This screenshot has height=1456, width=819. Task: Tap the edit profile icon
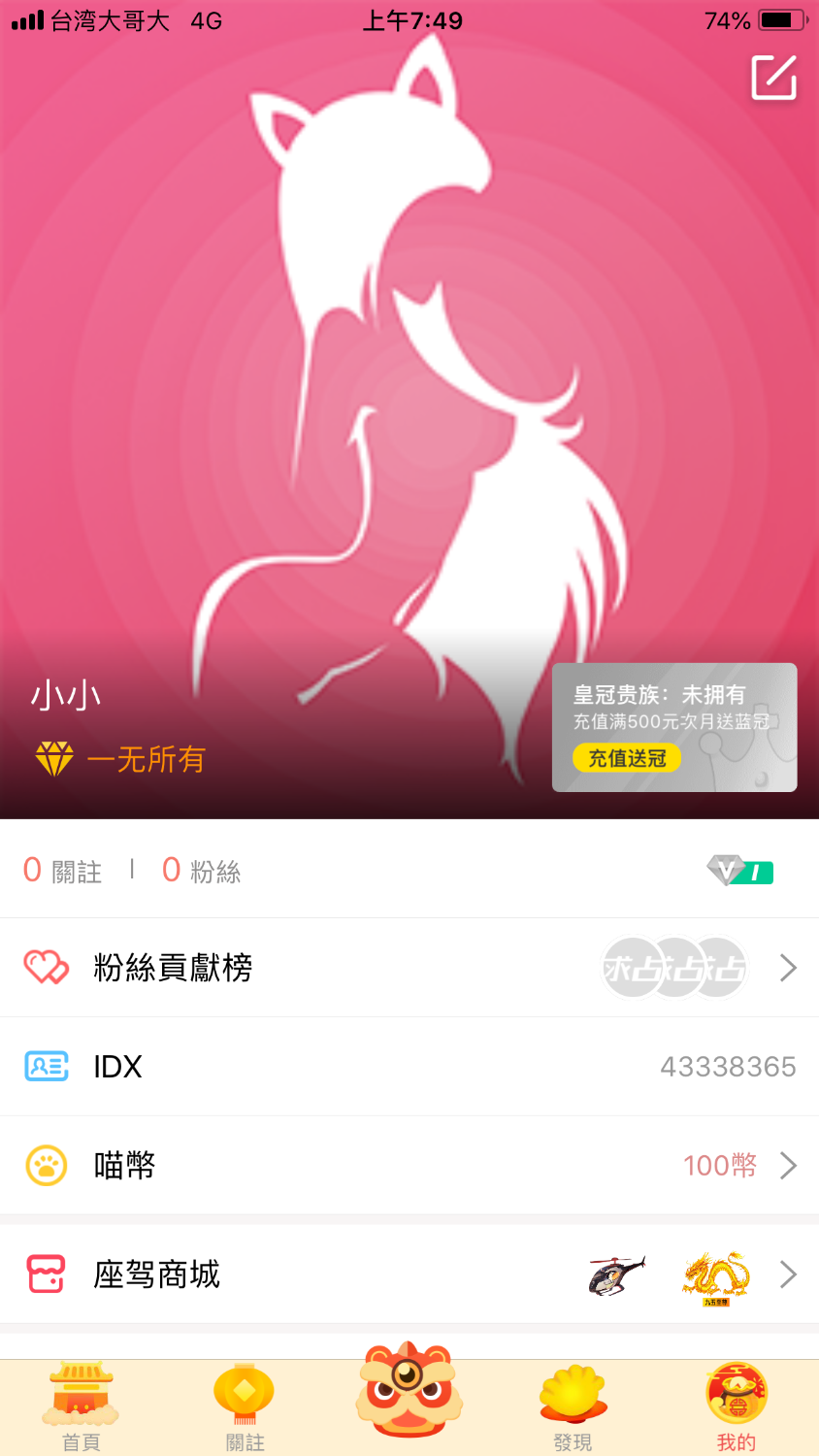(773, 78)
